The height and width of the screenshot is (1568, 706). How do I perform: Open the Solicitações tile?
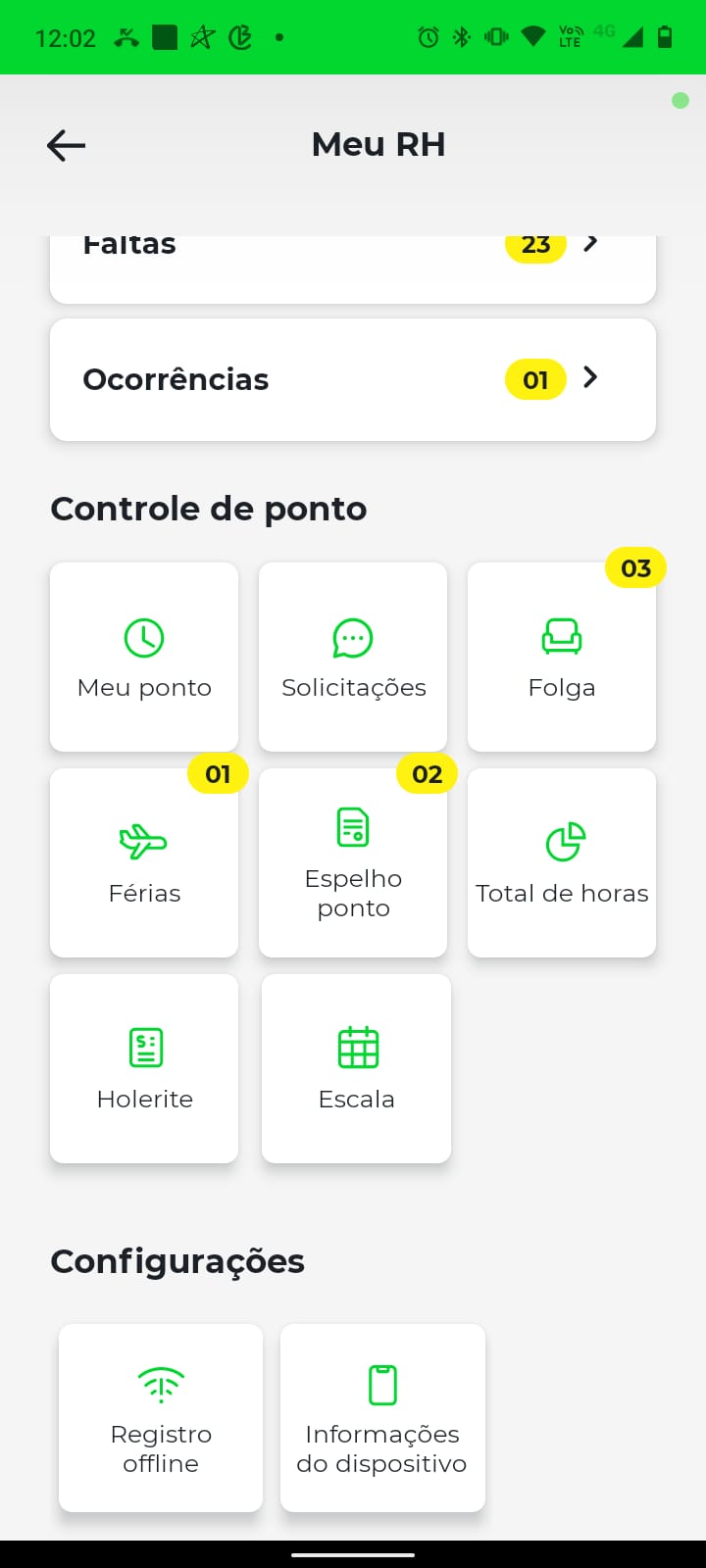pos(353,657)
